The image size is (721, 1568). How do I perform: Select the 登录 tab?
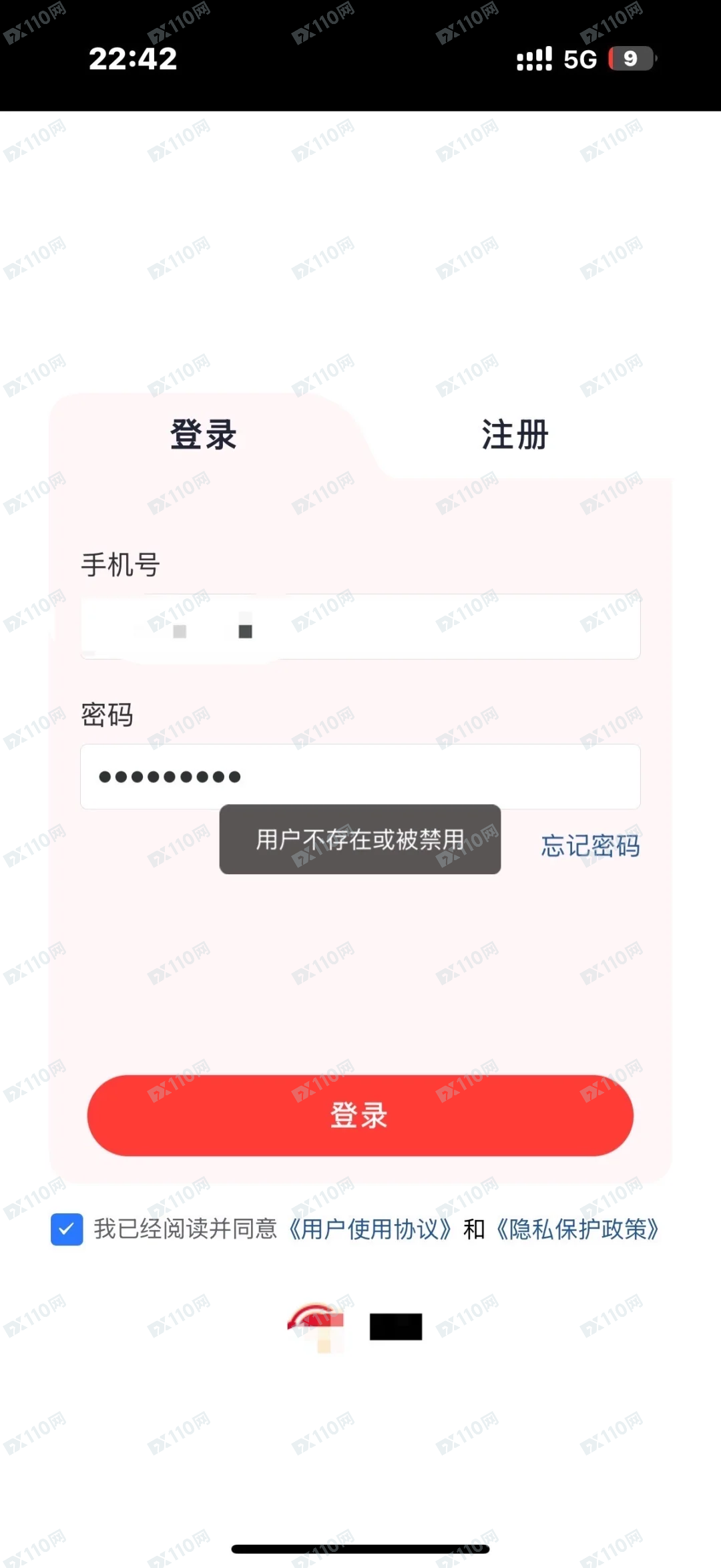point(203,435)
